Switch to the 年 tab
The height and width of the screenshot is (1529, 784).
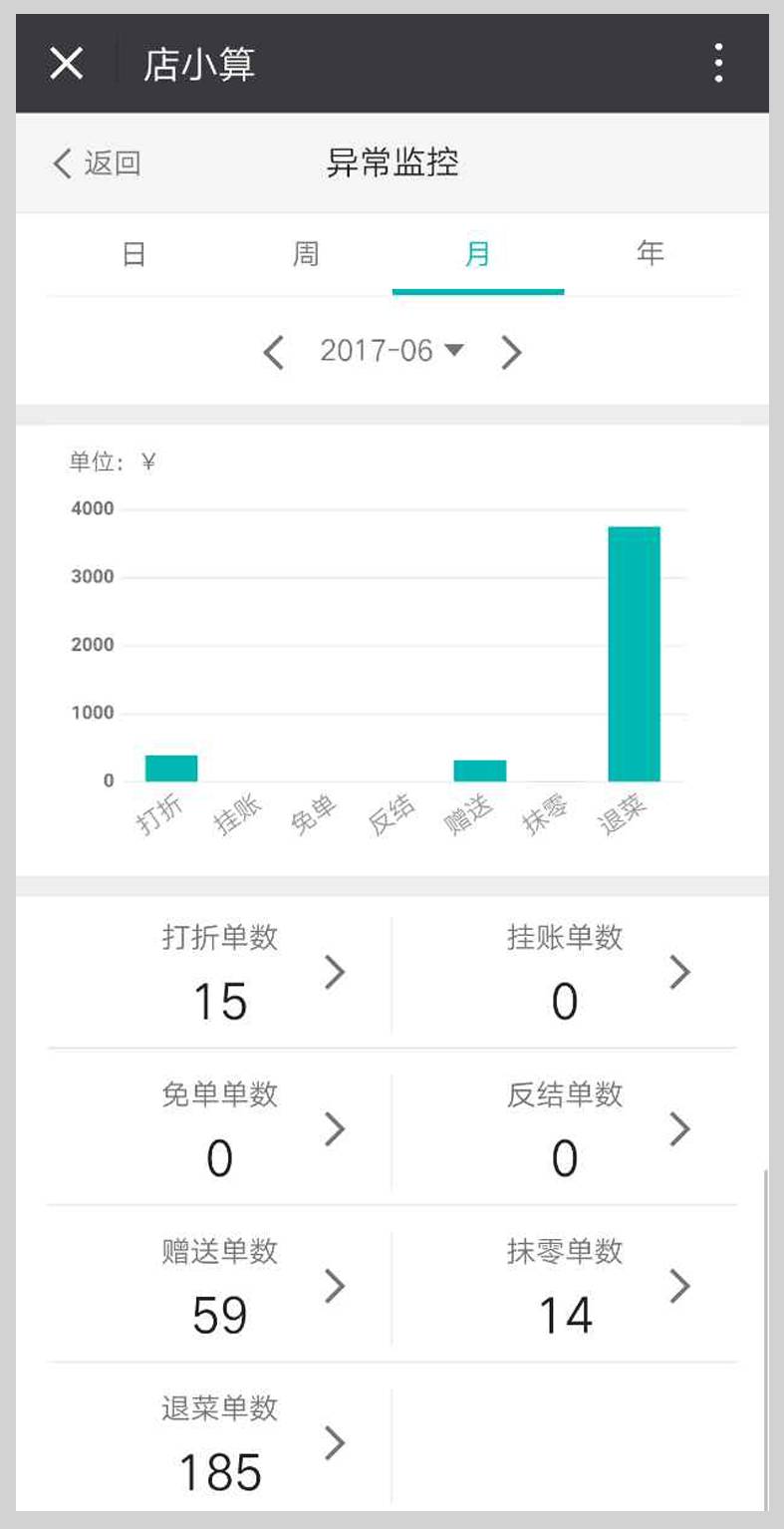point(651,254)
